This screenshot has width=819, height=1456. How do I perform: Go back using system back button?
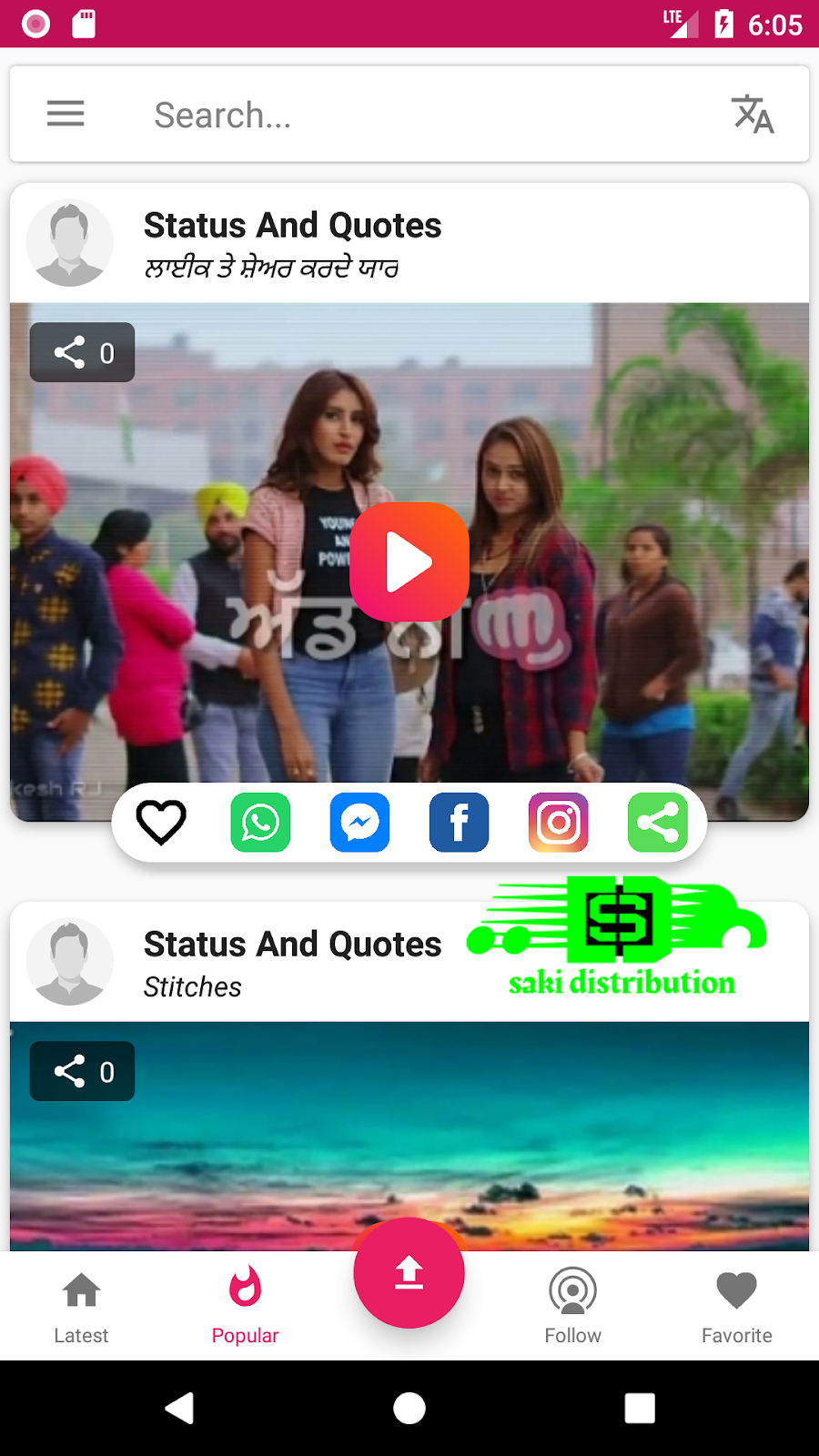(179, 1408)
